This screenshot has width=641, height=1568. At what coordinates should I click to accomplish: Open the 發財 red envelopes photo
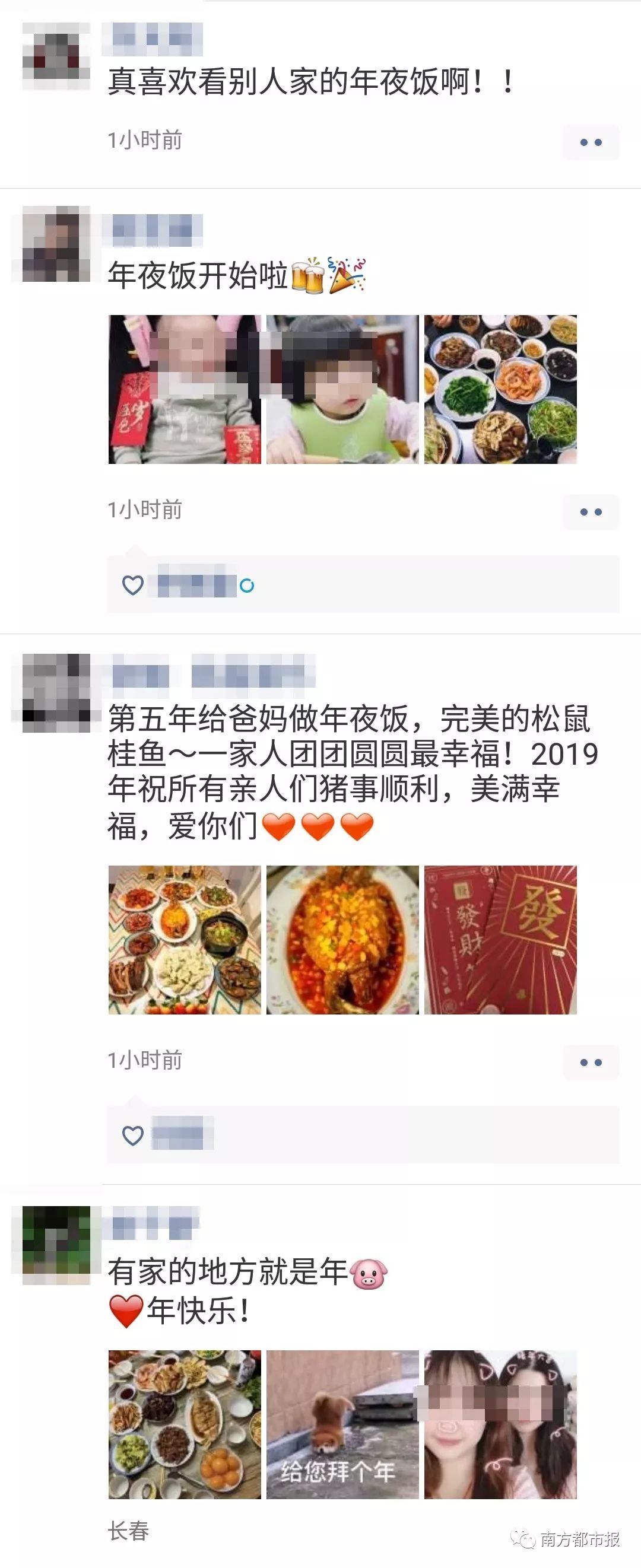[500, 939]
